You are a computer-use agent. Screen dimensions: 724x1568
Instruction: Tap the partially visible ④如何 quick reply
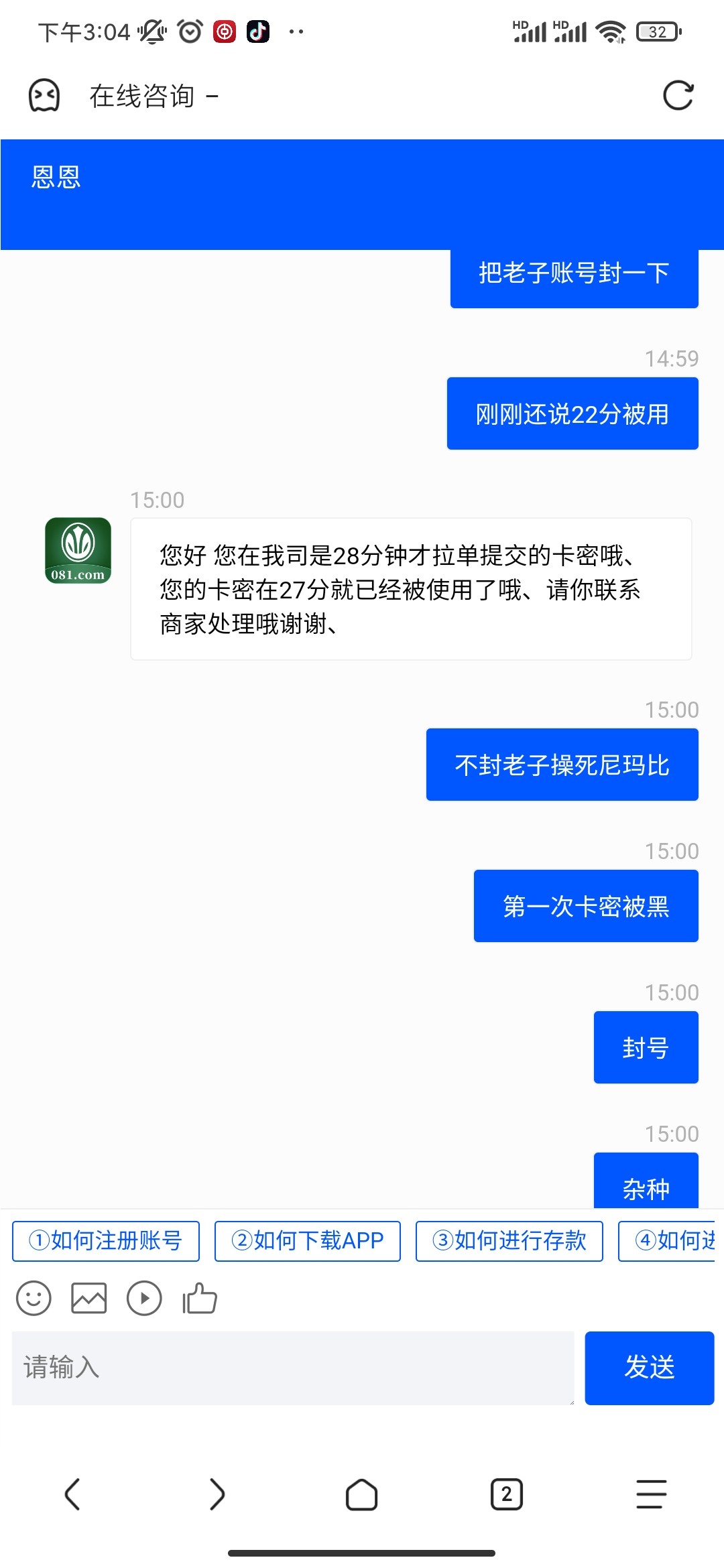coord(677,1241)
